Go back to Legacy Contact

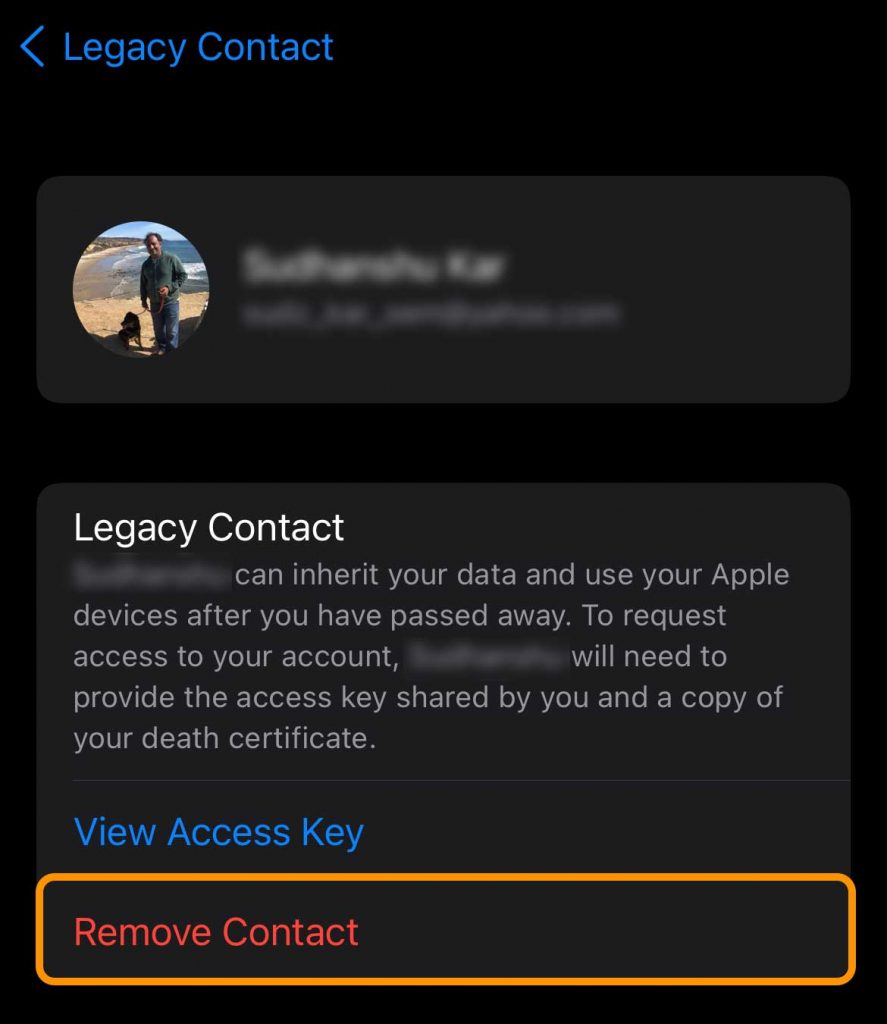tap(178, 47)
